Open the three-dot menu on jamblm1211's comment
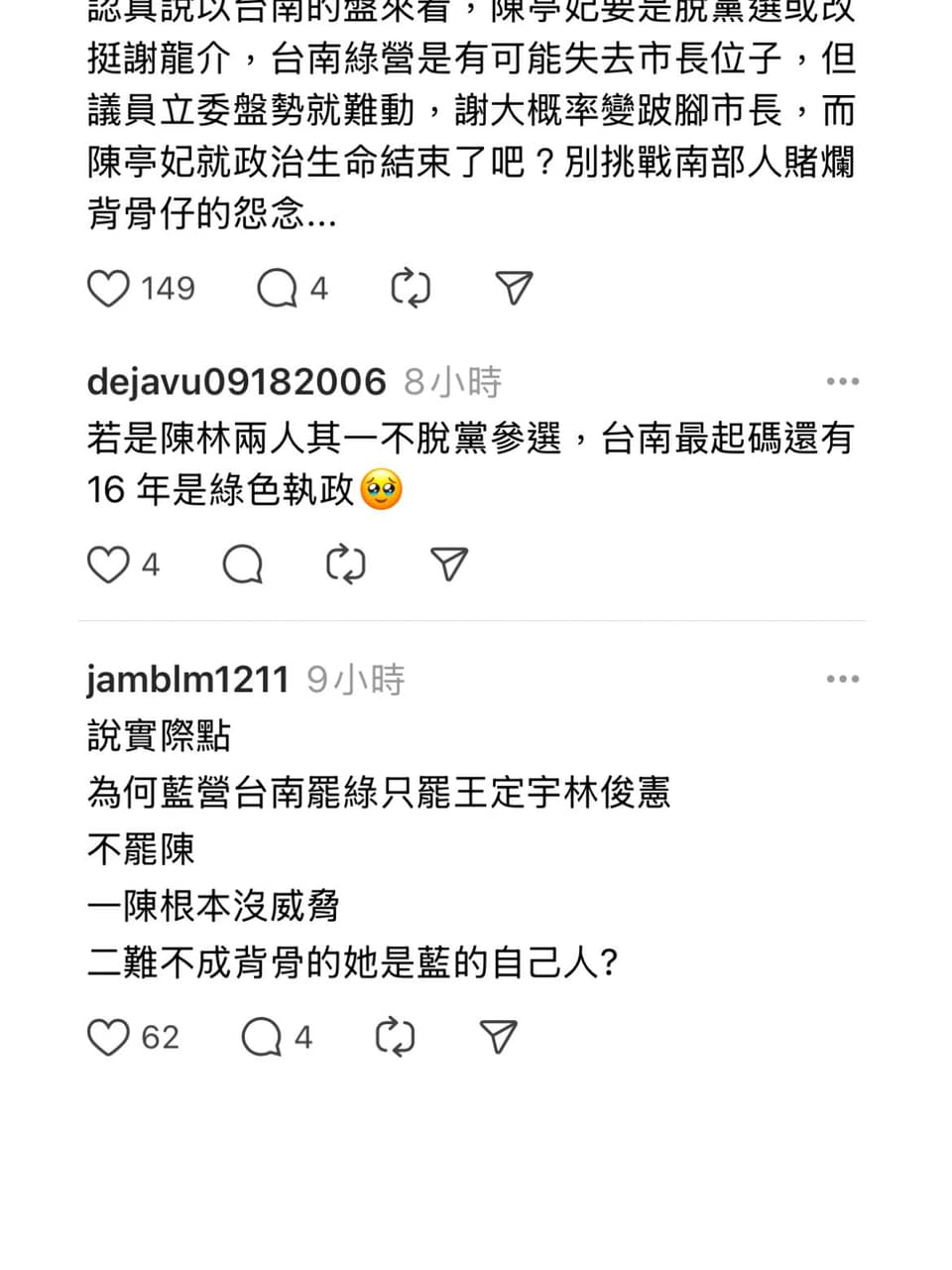Screen dimensions: 952x1270 842,678
